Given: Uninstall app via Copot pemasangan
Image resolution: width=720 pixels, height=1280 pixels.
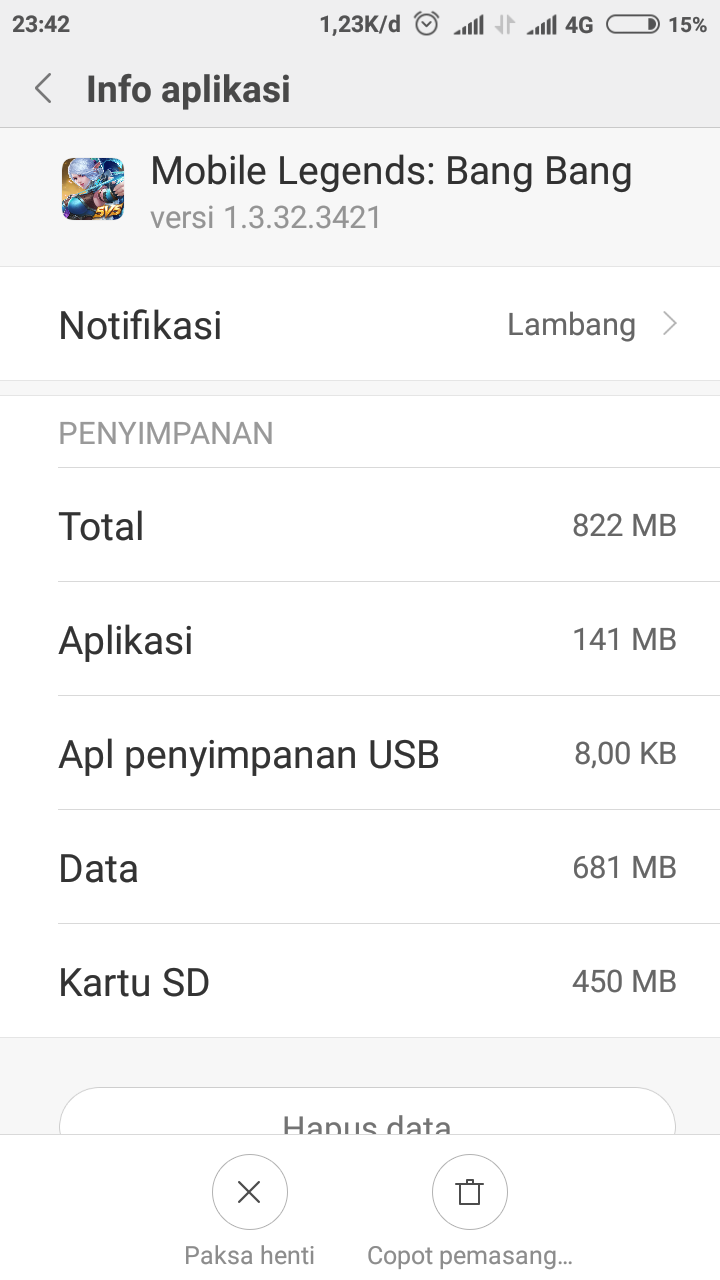Looking at the screenshot, I should point(469,1192).
